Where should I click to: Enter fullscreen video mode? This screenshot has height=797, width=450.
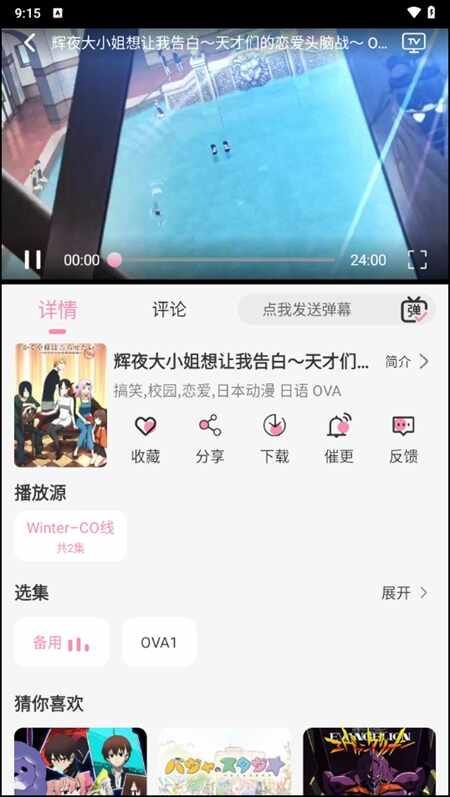[x=417, y=260]
